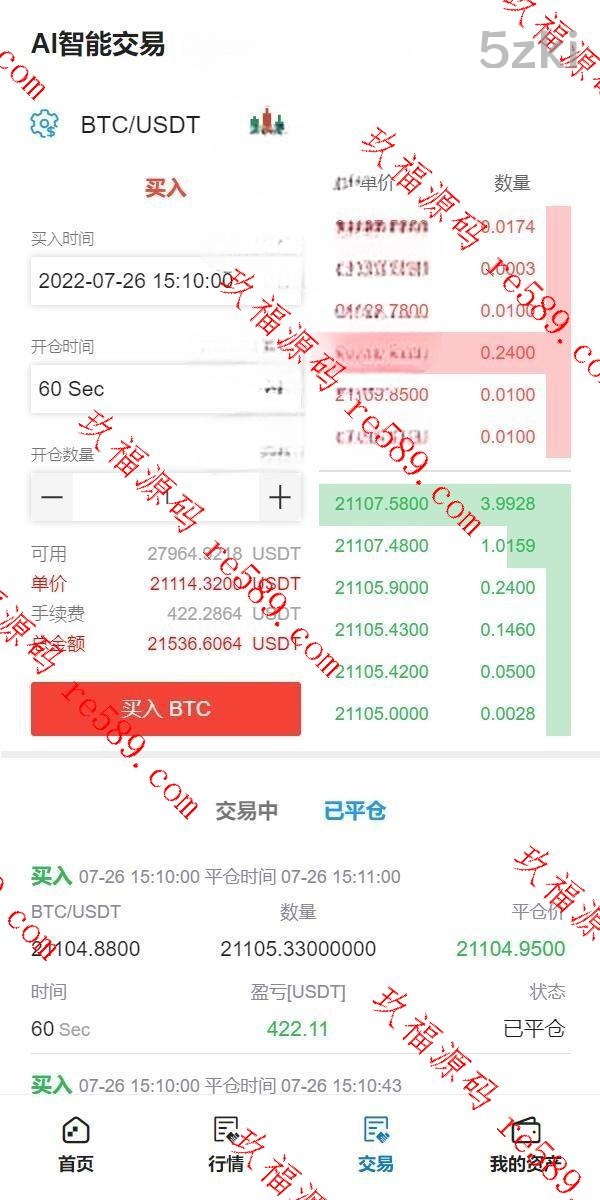Open the BTC/USDT pair settings icon

click(x=44, y=124)
